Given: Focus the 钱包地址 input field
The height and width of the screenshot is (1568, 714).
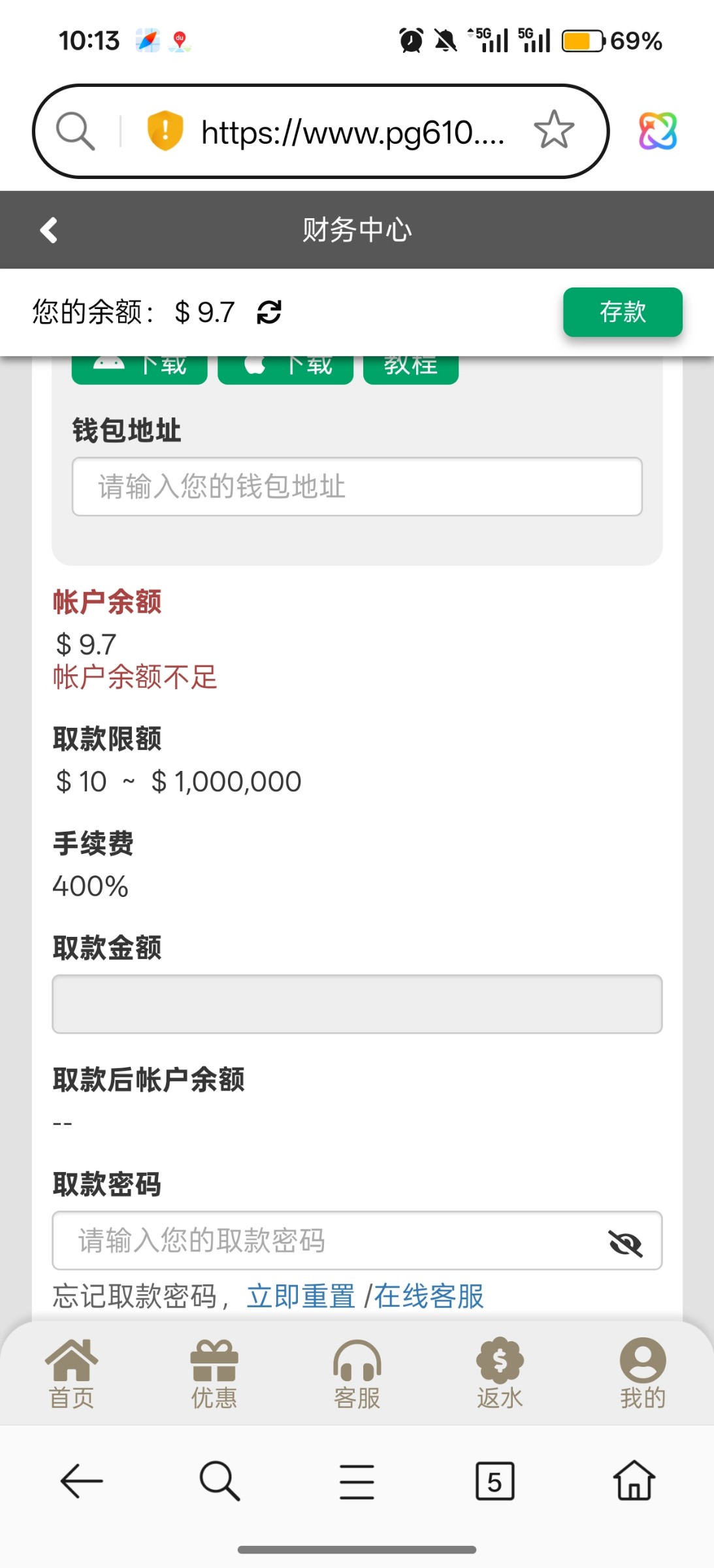Looking at the screenshot, I should pyautogui.click(x=357, y=487).
